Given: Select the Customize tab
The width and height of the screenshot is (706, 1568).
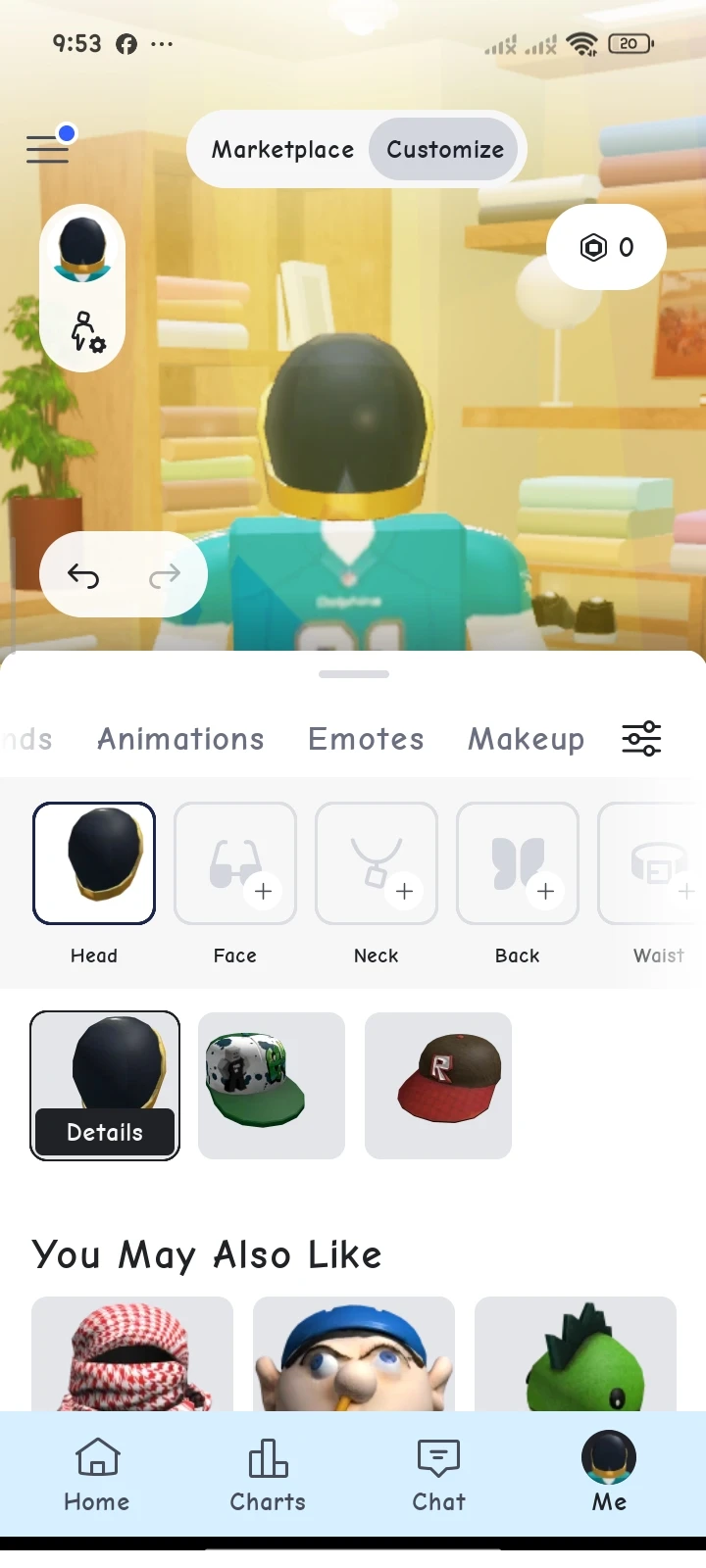Looking at the screenshot, I should click(444, 149).
